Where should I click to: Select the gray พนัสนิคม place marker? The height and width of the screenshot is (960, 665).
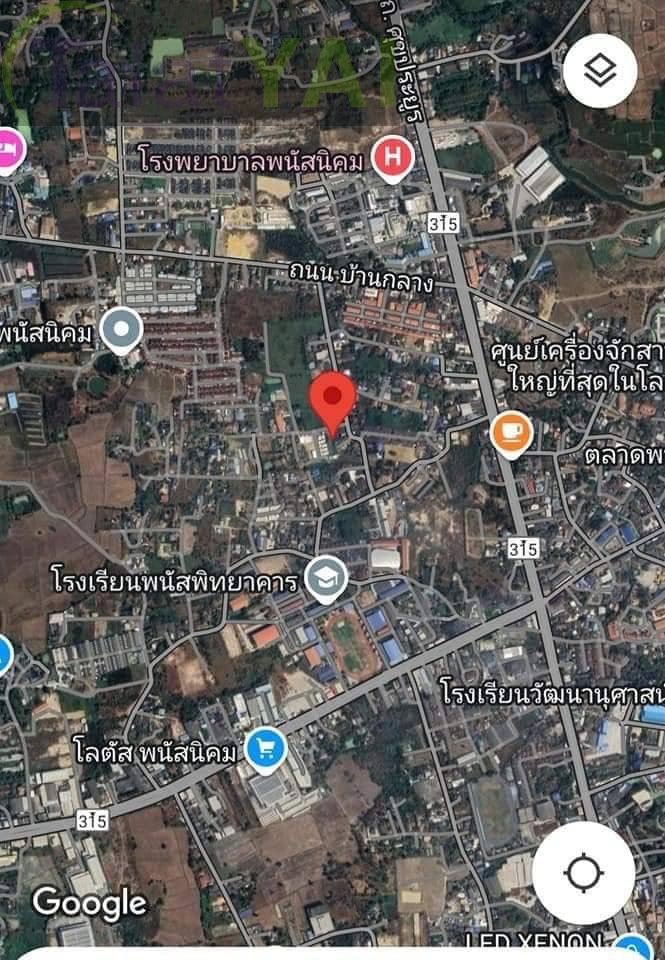click(x=122, y=331)
